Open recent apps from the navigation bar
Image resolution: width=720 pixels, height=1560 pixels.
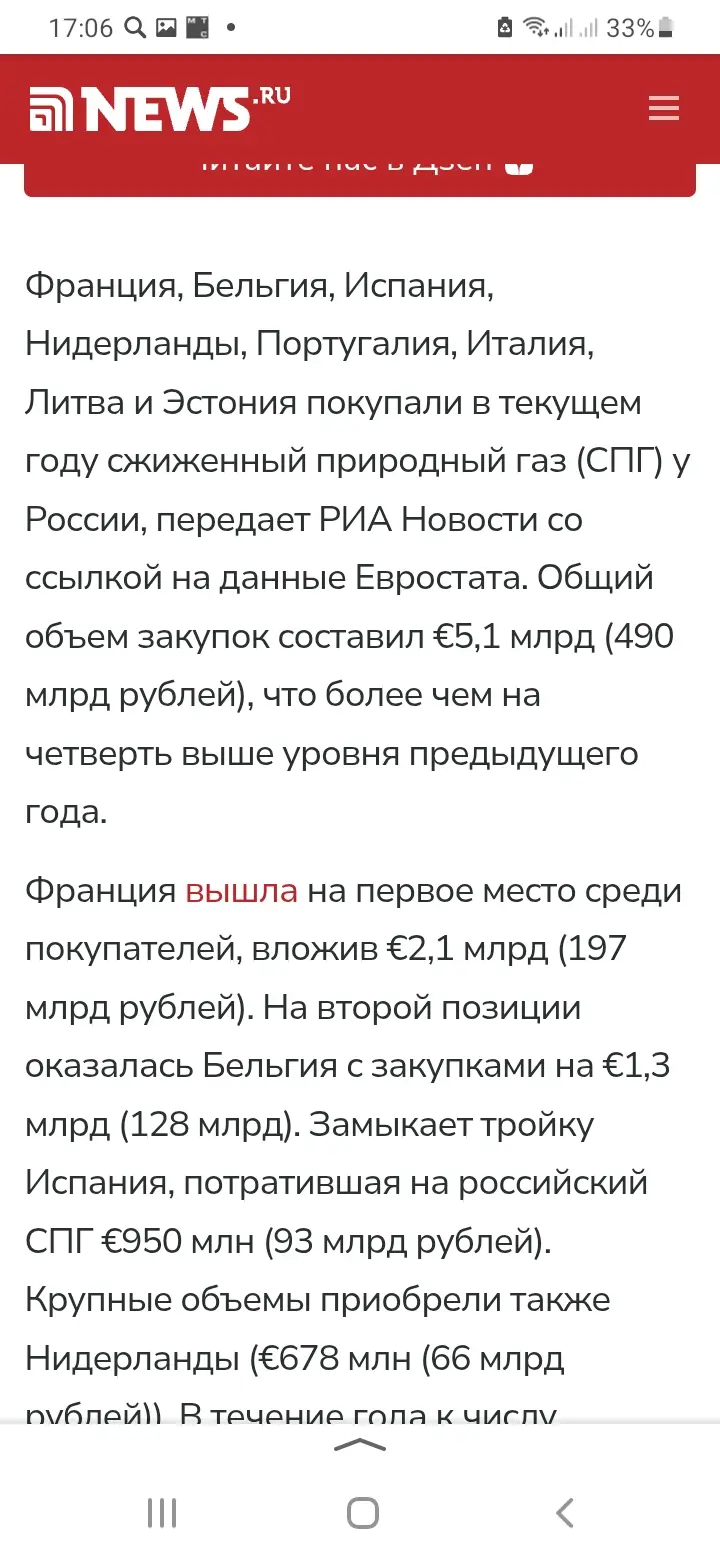coord(162,1513)
